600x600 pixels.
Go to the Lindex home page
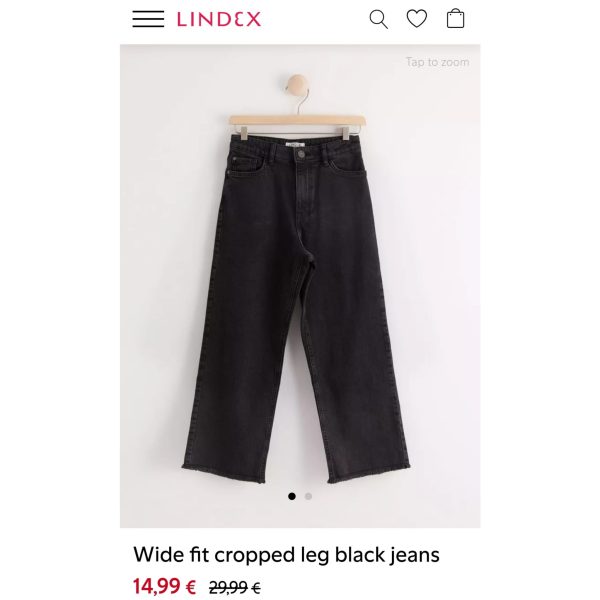point(219,19)
